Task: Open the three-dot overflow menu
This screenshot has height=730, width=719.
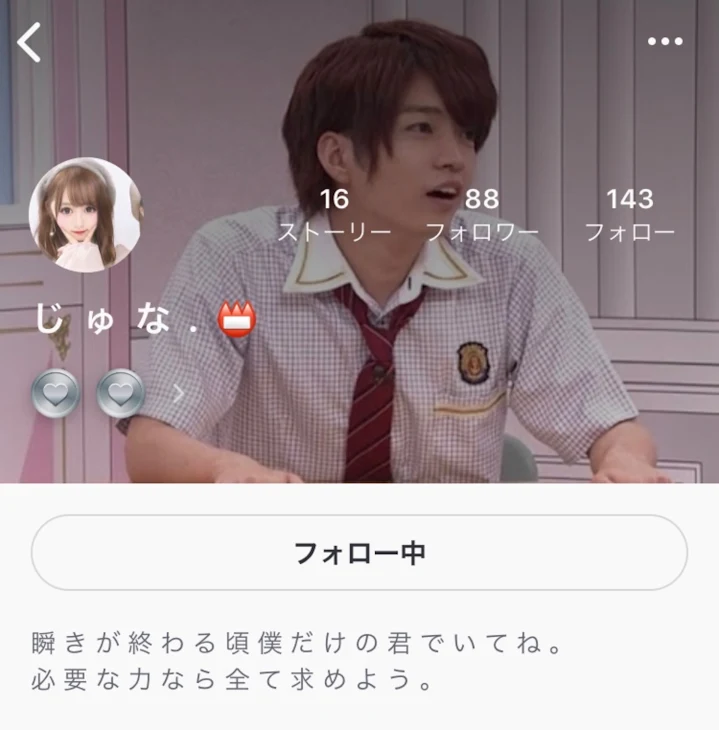Action: (664, 42)
